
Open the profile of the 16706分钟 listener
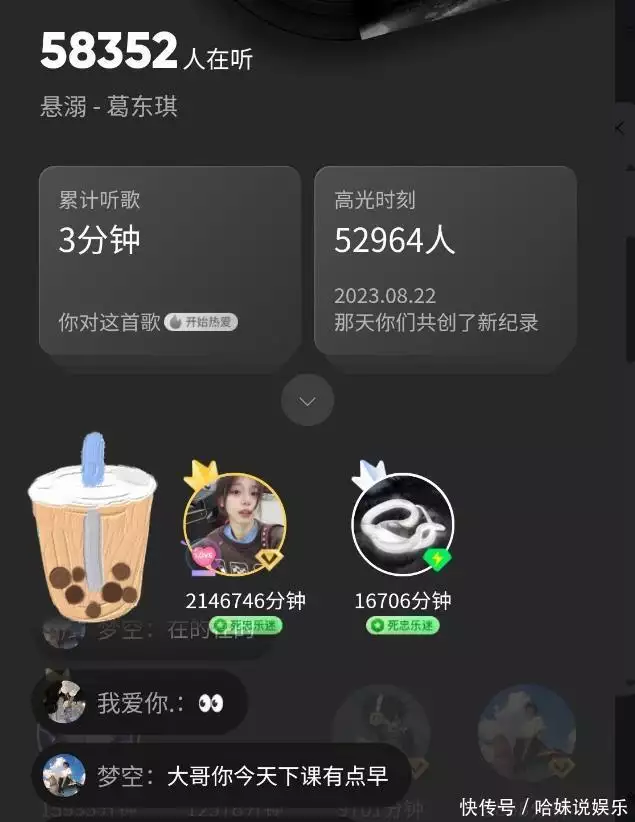pos(403,525)
